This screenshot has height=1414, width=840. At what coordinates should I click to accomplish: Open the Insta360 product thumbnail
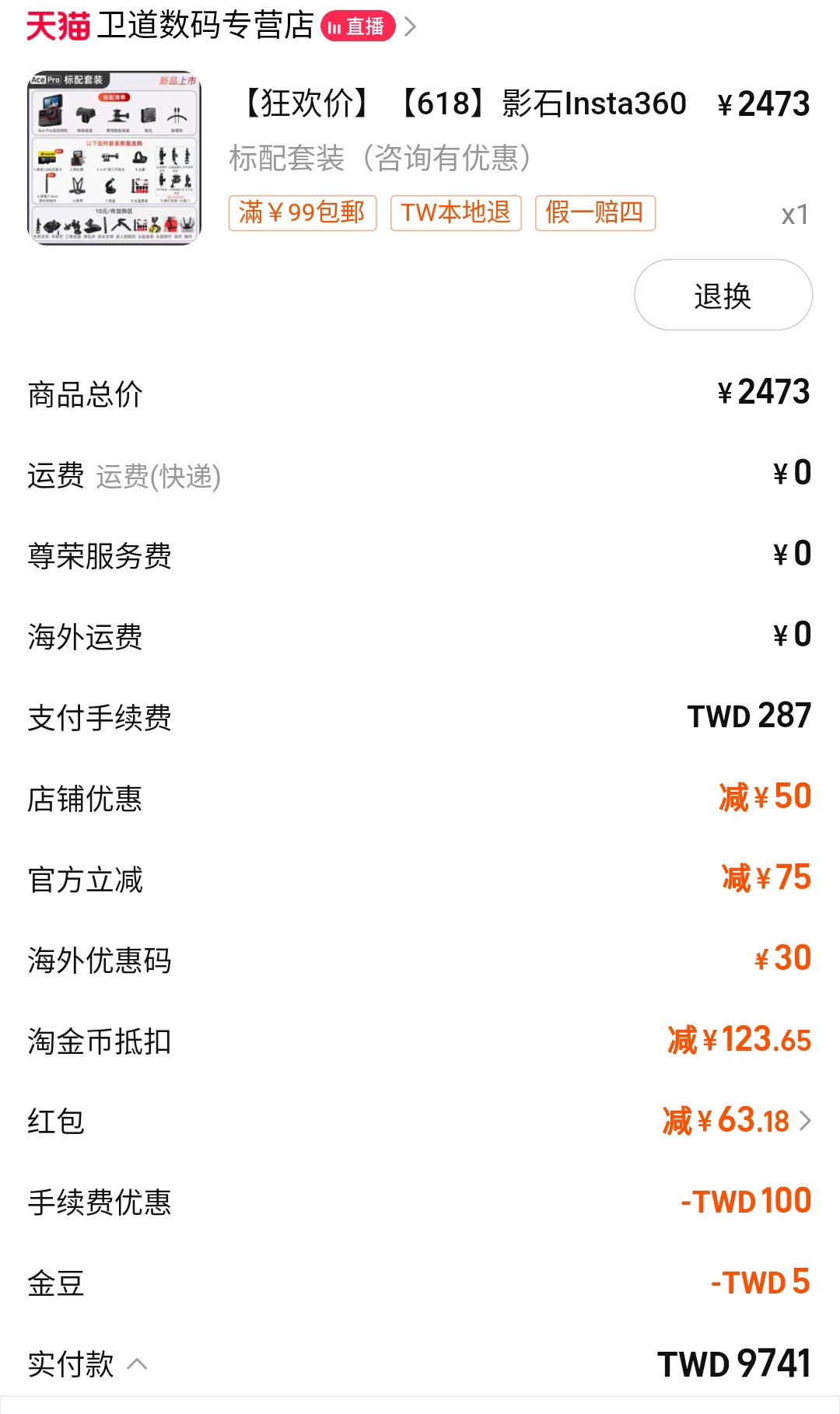click(x=114, y=157)
